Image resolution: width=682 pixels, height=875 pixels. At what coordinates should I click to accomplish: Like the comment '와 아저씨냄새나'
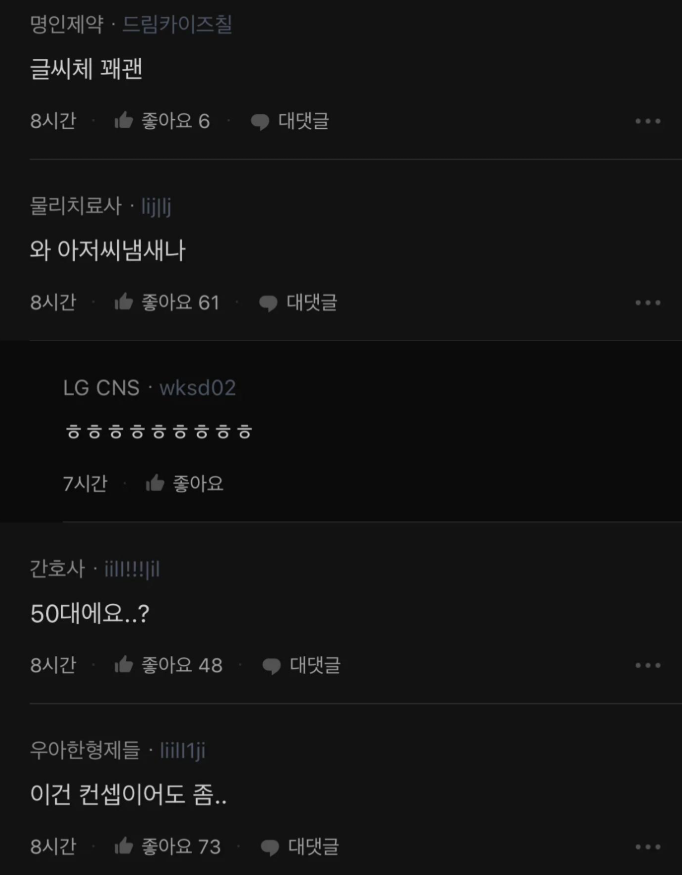pyautogui.click(x=166, y=302)
